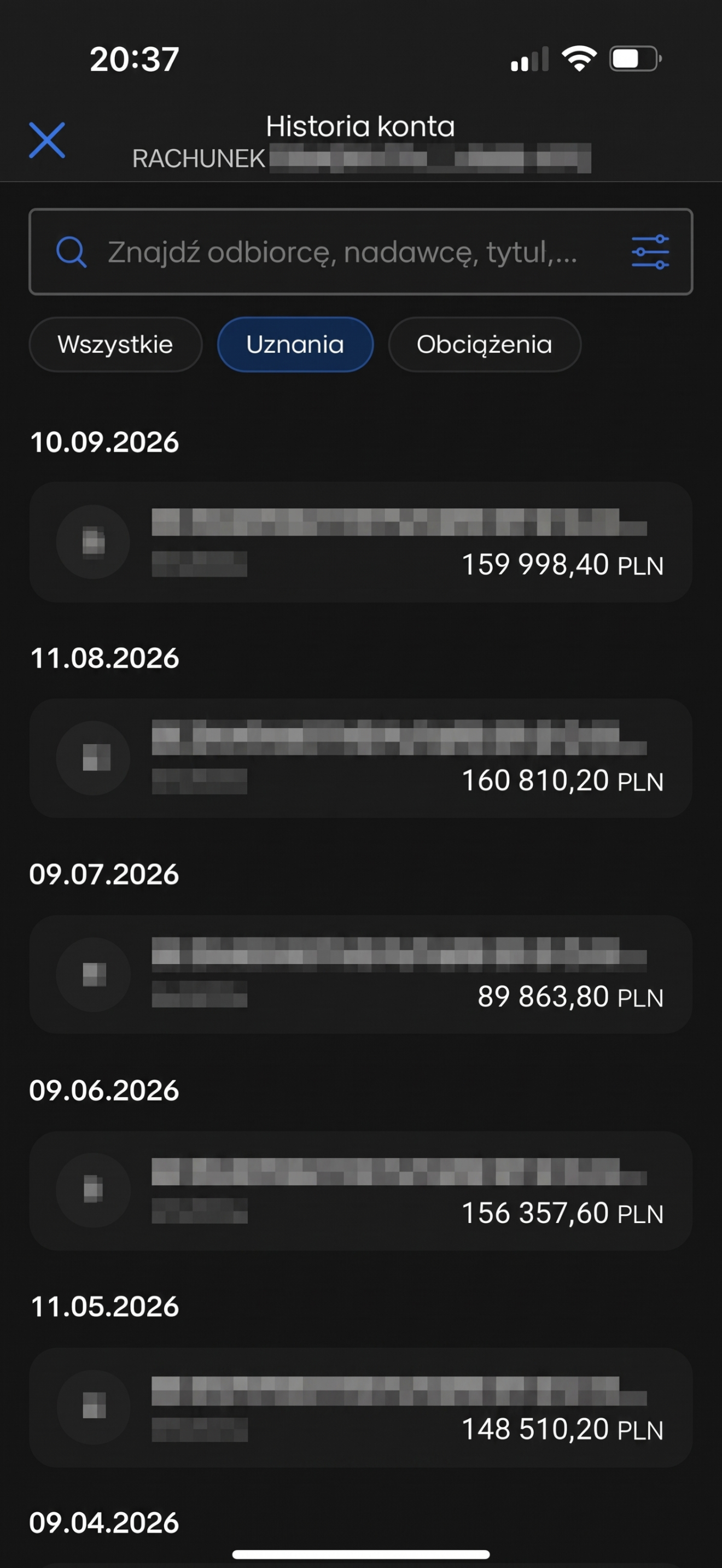722x1568 pixels.
Task: Open the 159 998,40 PLN transaction
Action: [x=360, y=542]
